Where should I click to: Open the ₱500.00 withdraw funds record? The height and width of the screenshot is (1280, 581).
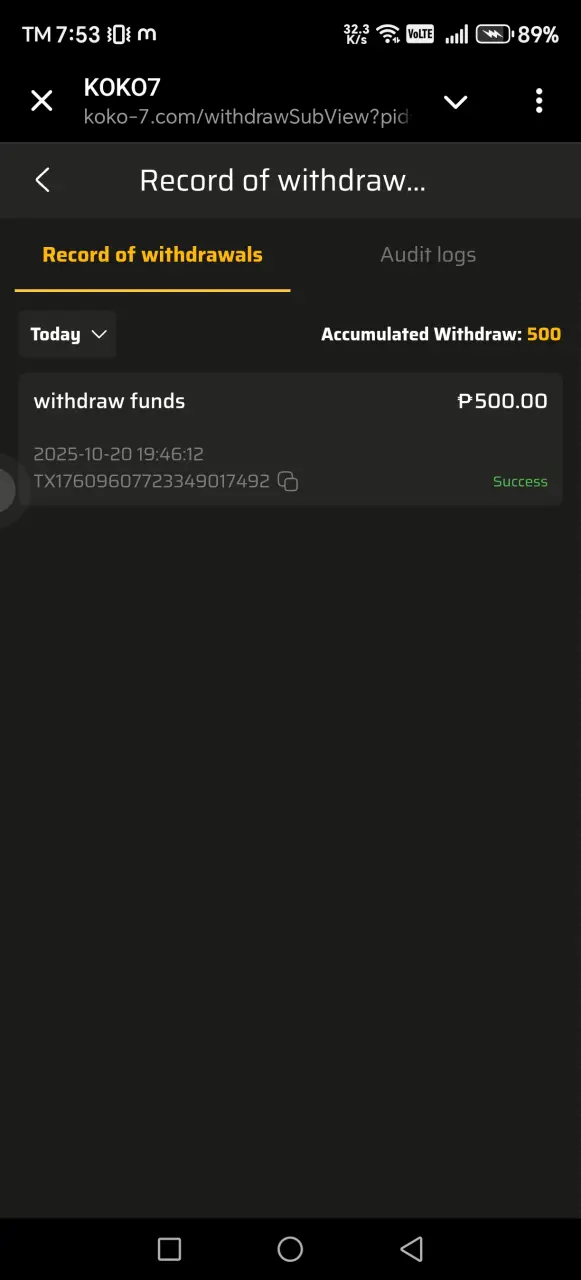(290, 439)
